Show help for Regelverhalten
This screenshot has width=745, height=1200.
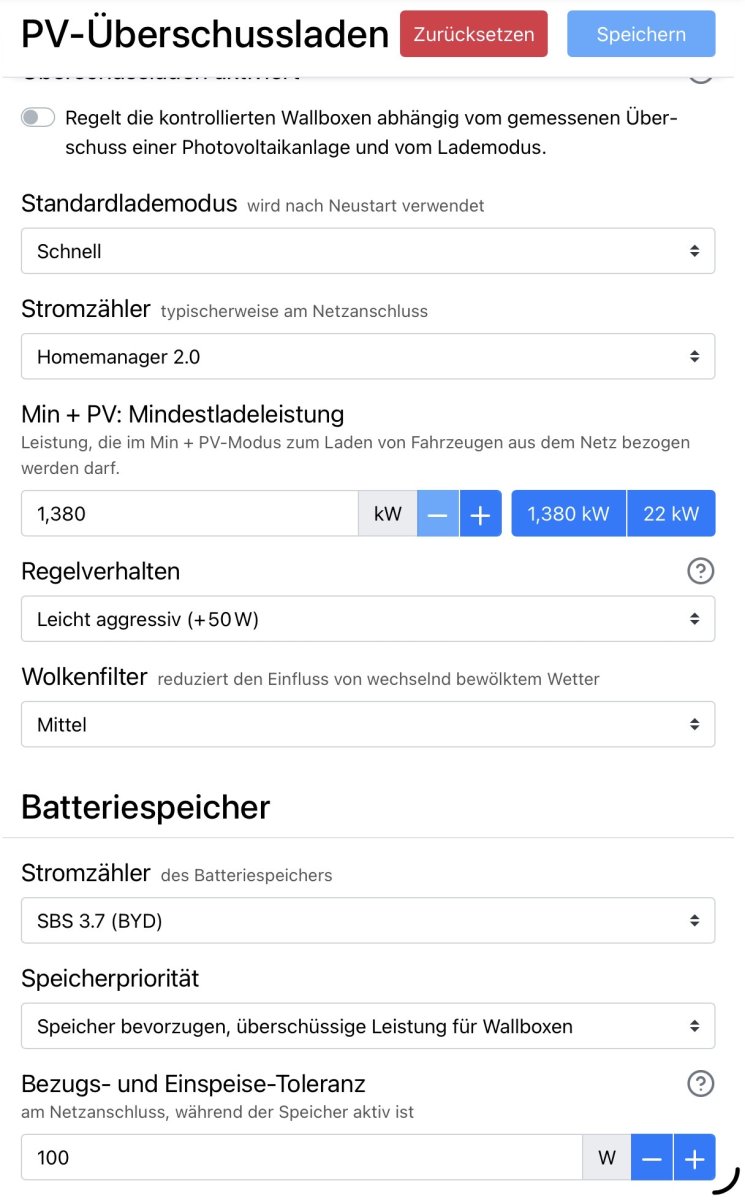[701, 571]
